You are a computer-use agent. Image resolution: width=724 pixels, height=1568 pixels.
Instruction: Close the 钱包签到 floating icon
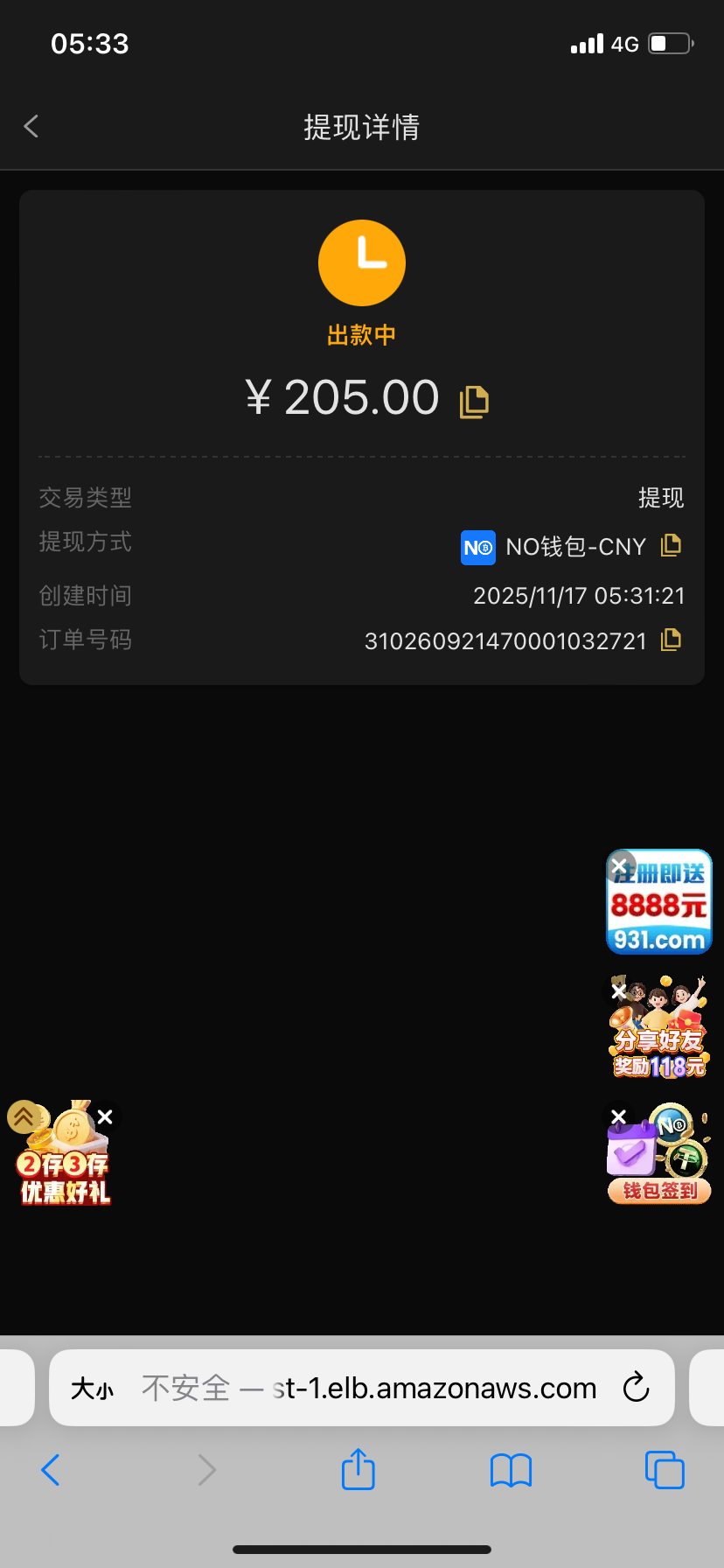[618, 1116]
